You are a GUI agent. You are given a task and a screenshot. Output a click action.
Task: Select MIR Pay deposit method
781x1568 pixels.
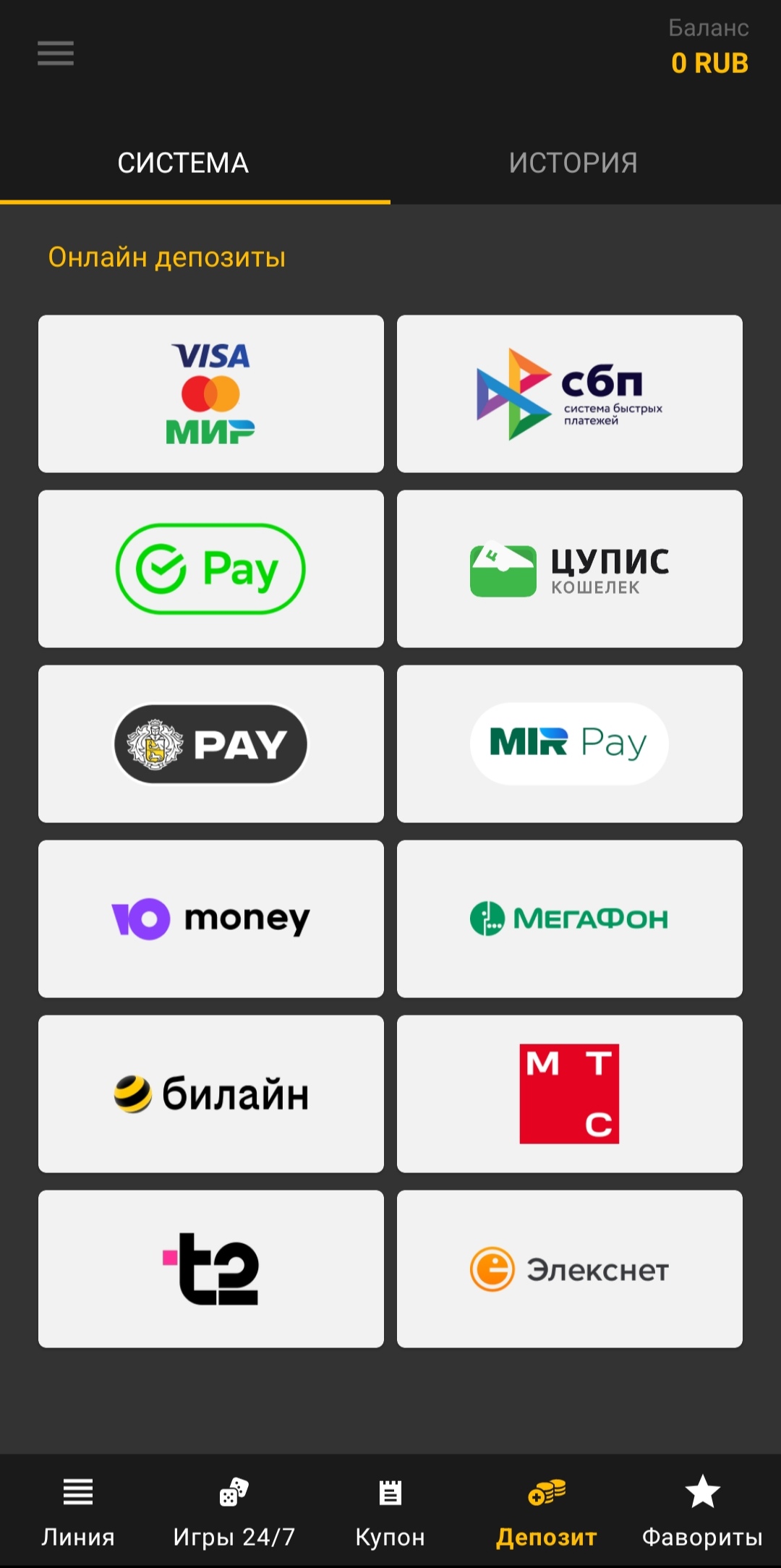(570, 743)
